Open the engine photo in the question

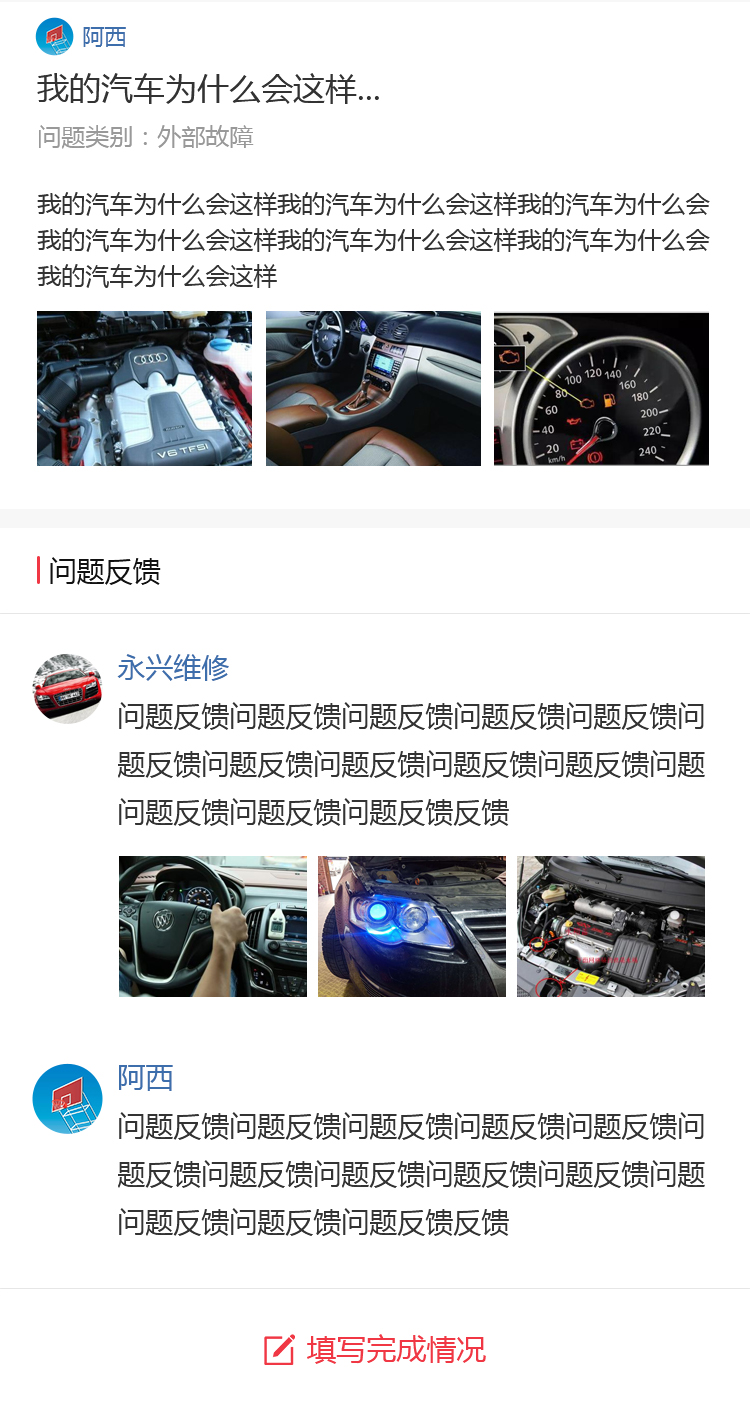144,388
